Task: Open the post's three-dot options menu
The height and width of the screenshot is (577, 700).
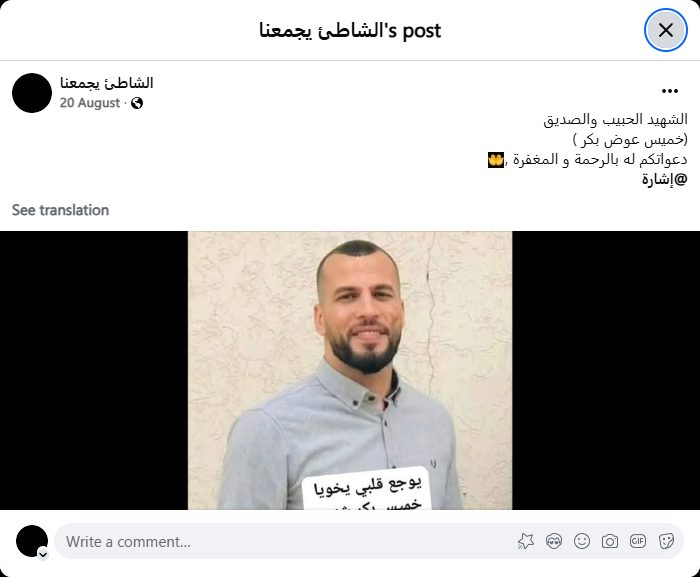Action: click(670, 90)
